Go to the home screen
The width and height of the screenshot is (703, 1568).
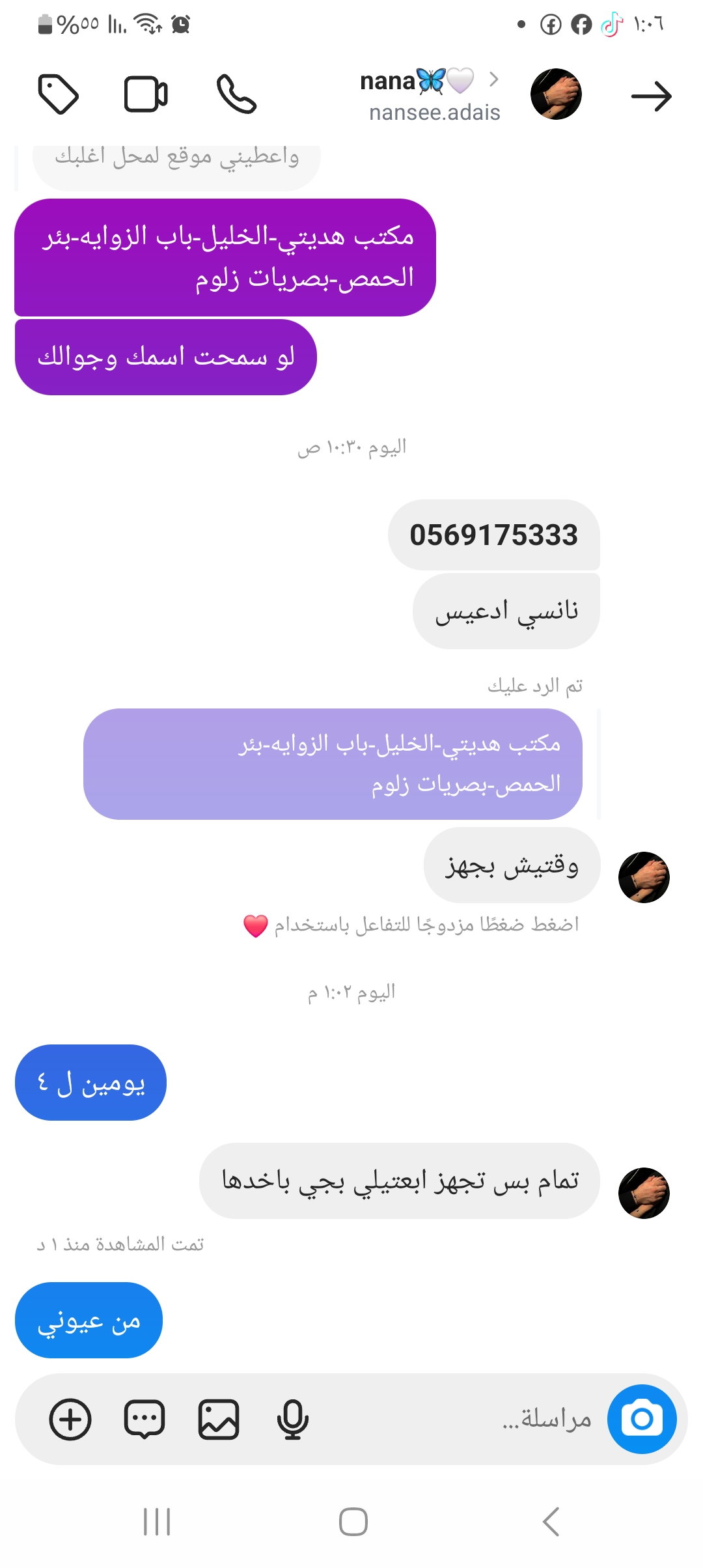(x=353, y=1522)
